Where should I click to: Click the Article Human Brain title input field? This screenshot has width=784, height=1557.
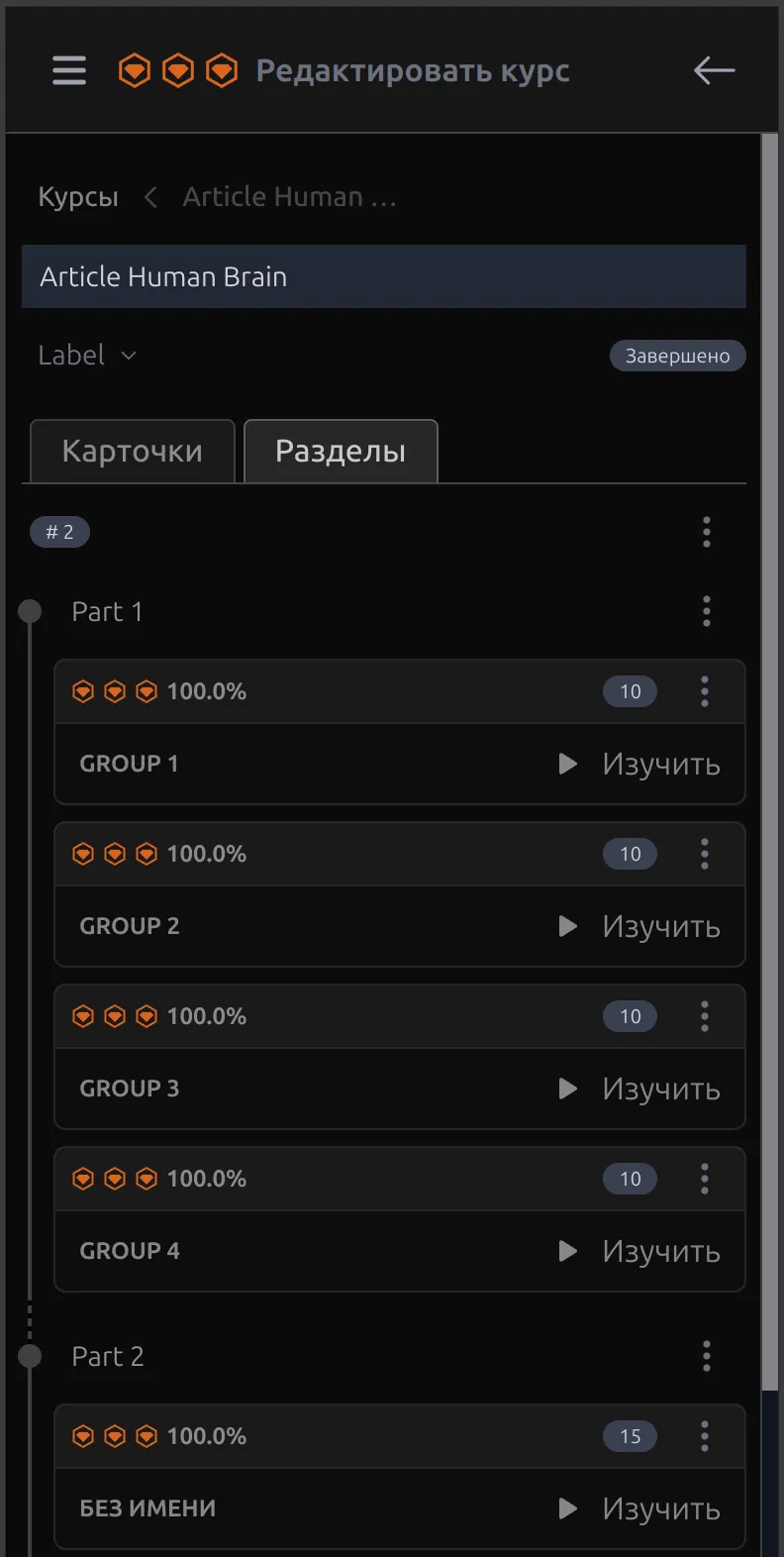384,276
